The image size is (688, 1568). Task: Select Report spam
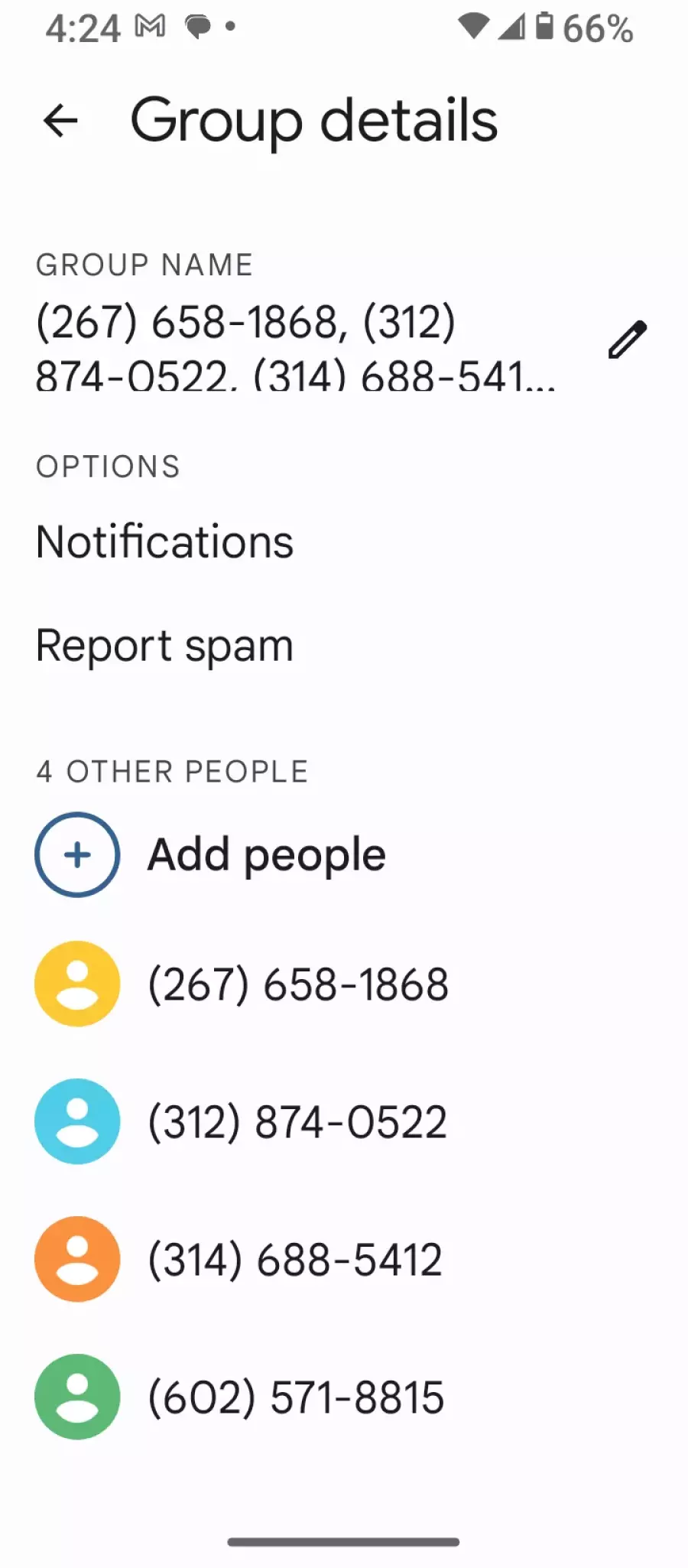[344, 646]
